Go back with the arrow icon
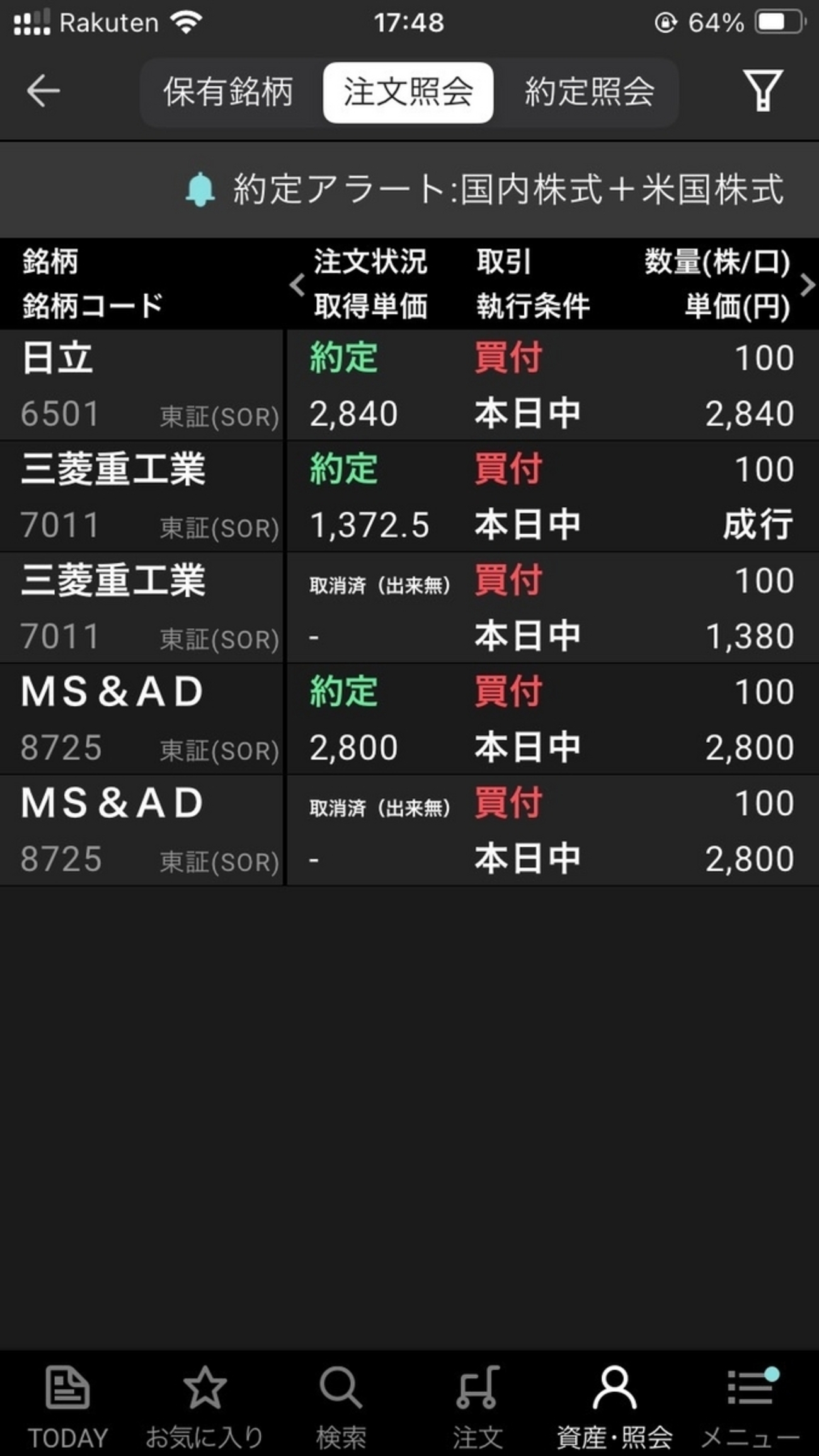 43,91
